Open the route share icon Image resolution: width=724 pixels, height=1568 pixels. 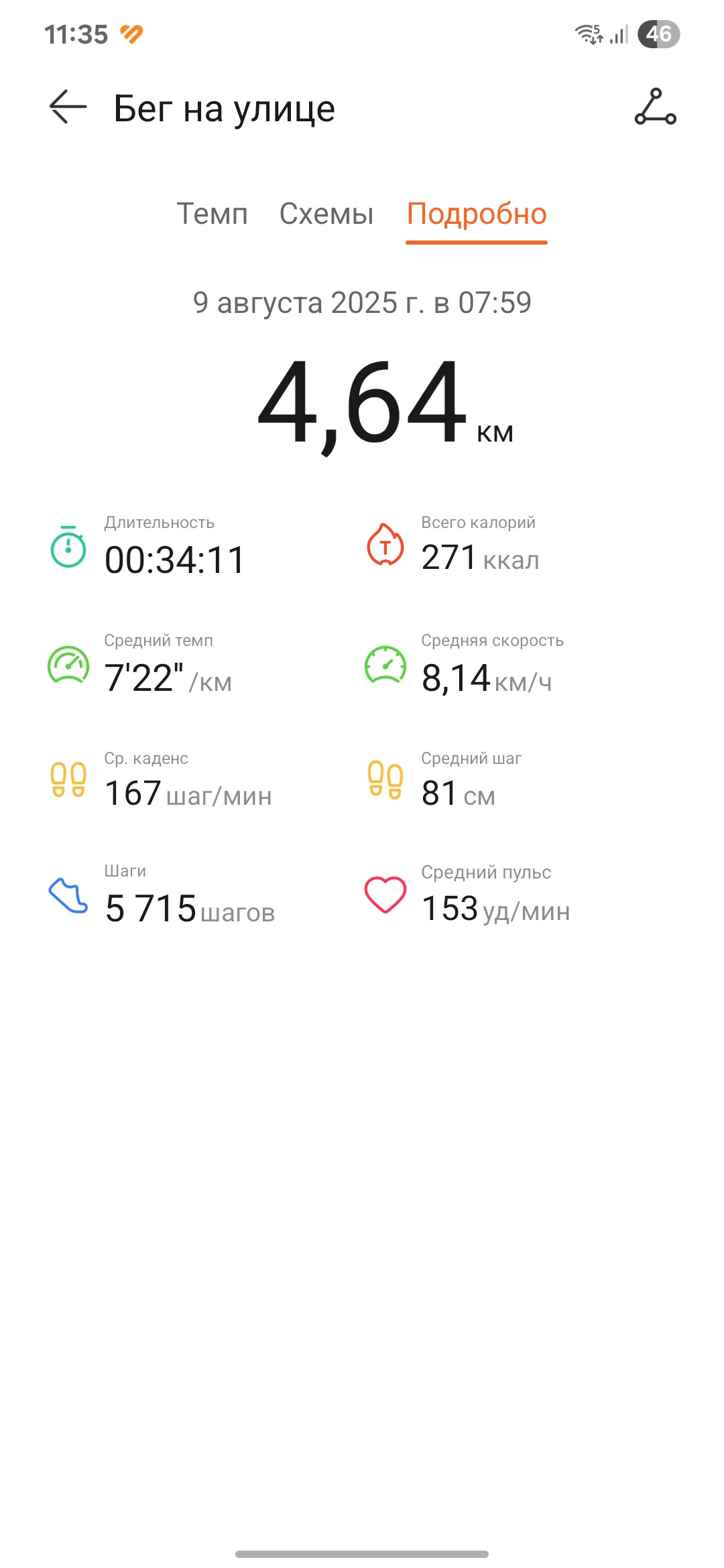pos(656,107)
